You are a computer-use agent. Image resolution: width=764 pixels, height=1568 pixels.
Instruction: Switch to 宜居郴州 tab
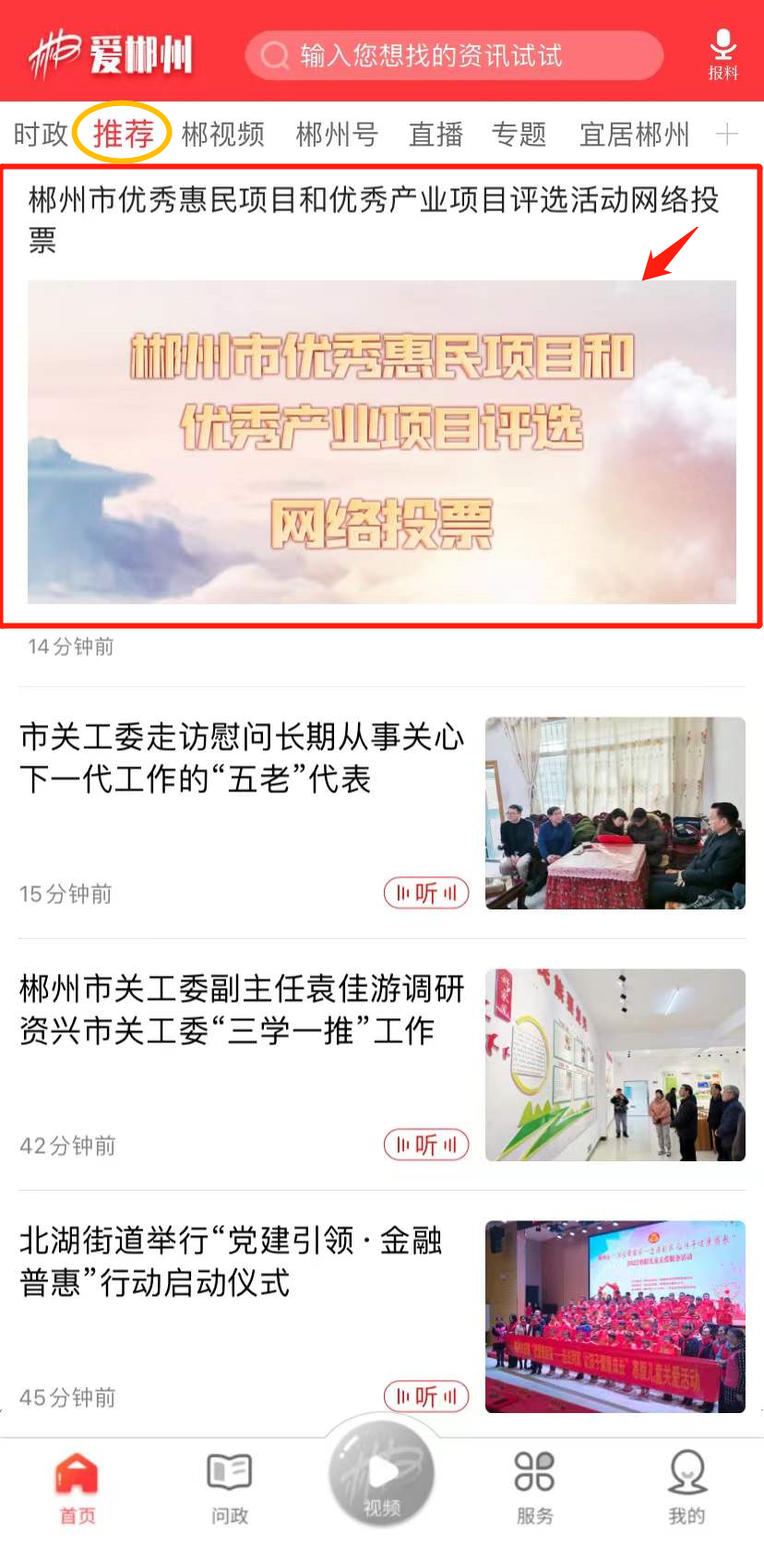point(635,135)
